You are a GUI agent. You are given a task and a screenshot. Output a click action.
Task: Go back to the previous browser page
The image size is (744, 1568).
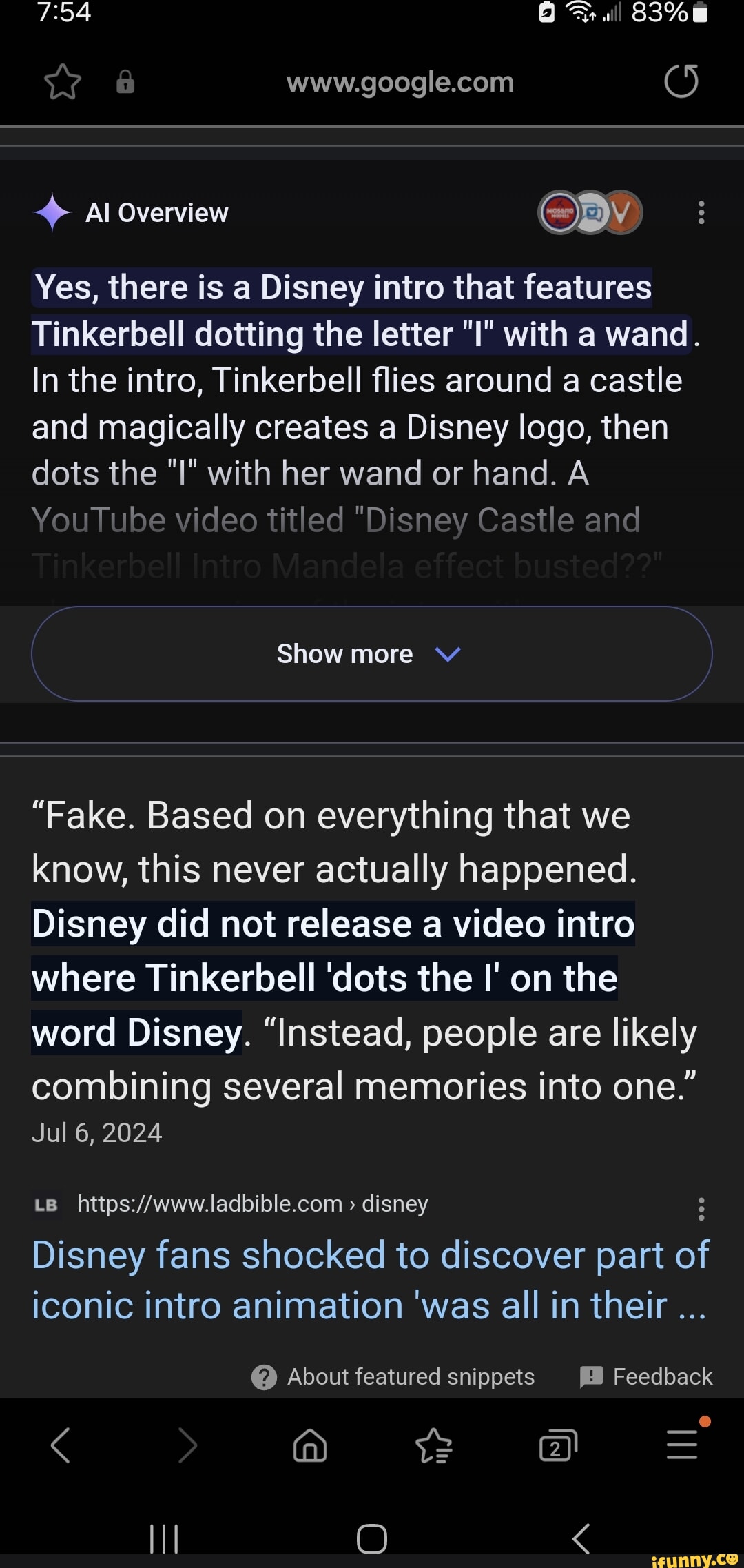(61, 1445)
